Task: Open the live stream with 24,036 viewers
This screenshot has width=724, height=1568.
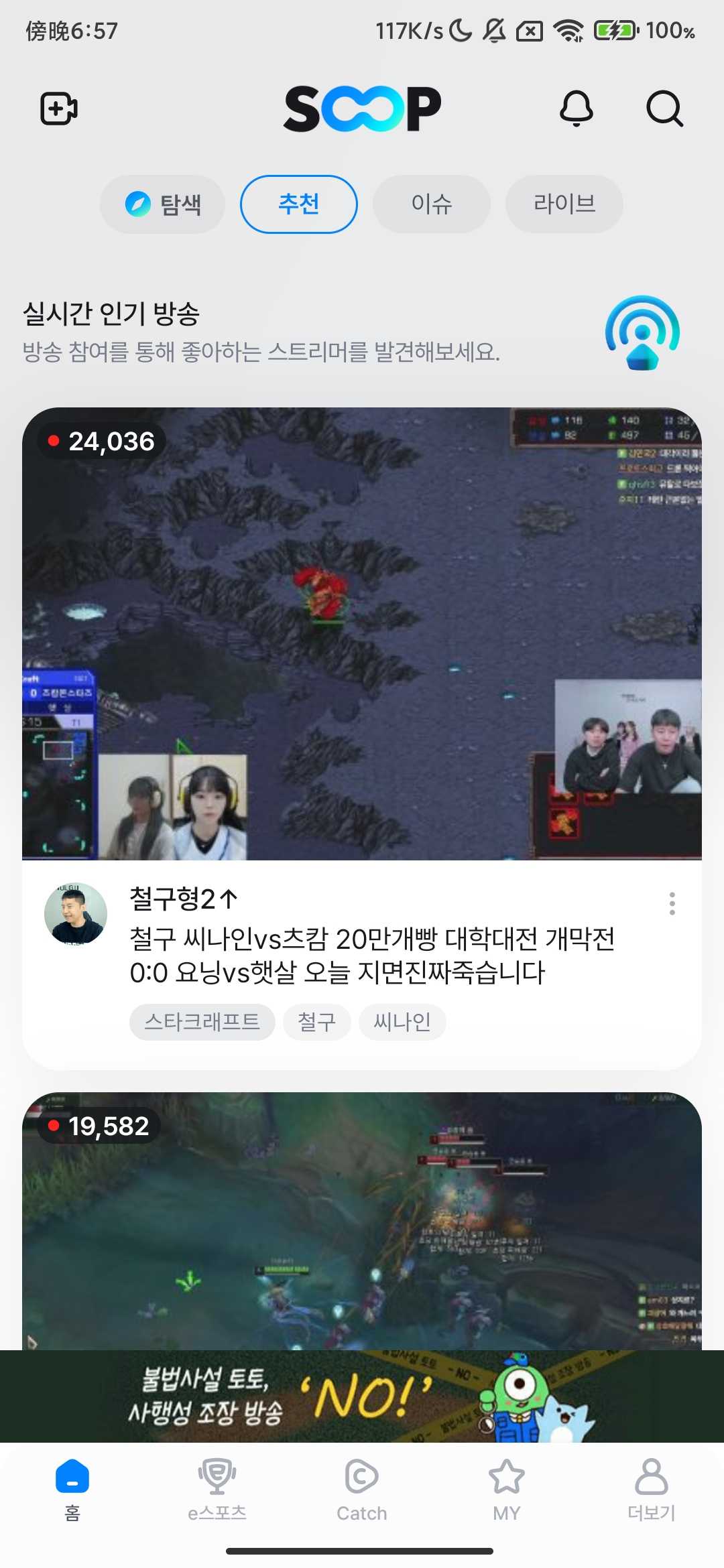Action: click(x=362, y=633)
